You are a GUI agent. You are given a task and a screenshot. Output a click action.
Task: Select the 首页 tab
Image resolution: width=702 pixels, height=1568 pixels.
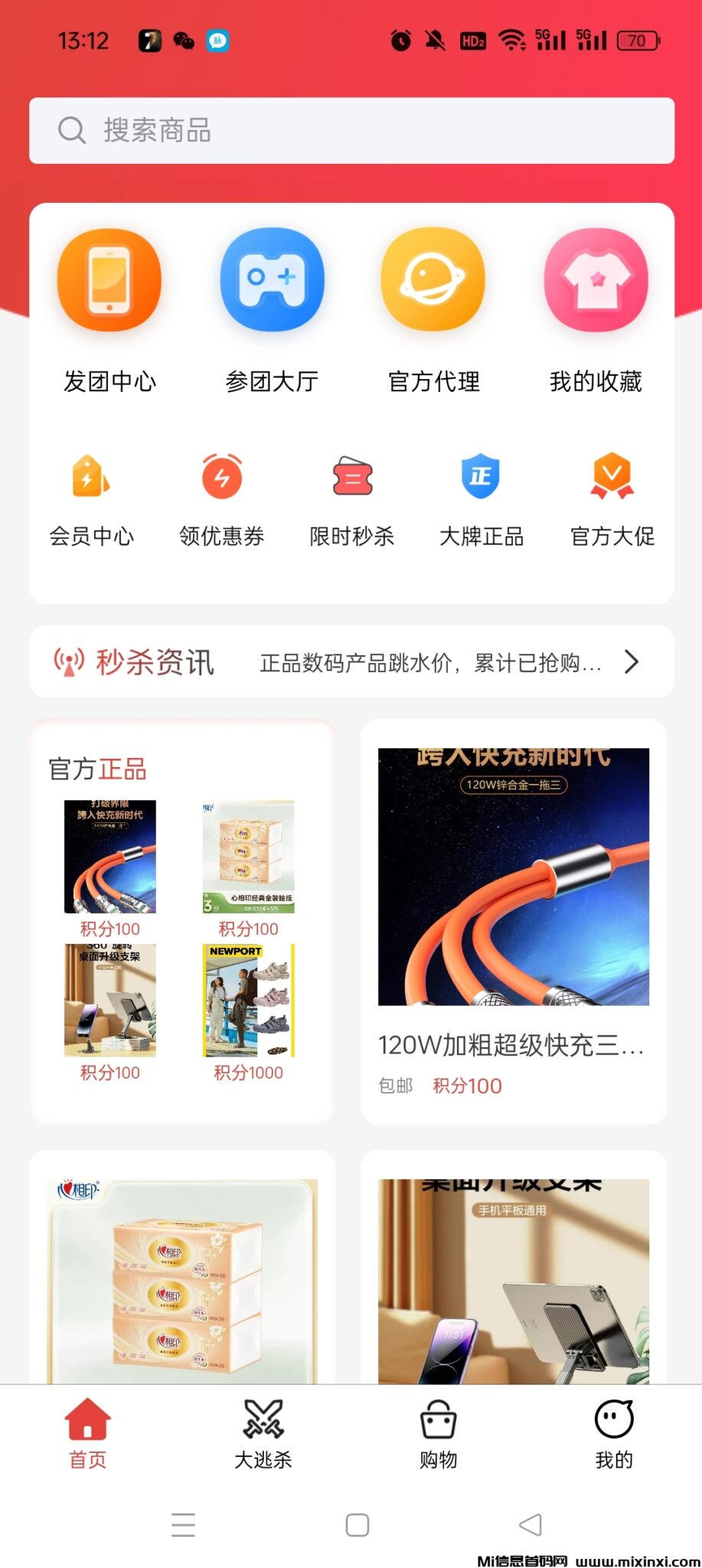pos(88,1433)
